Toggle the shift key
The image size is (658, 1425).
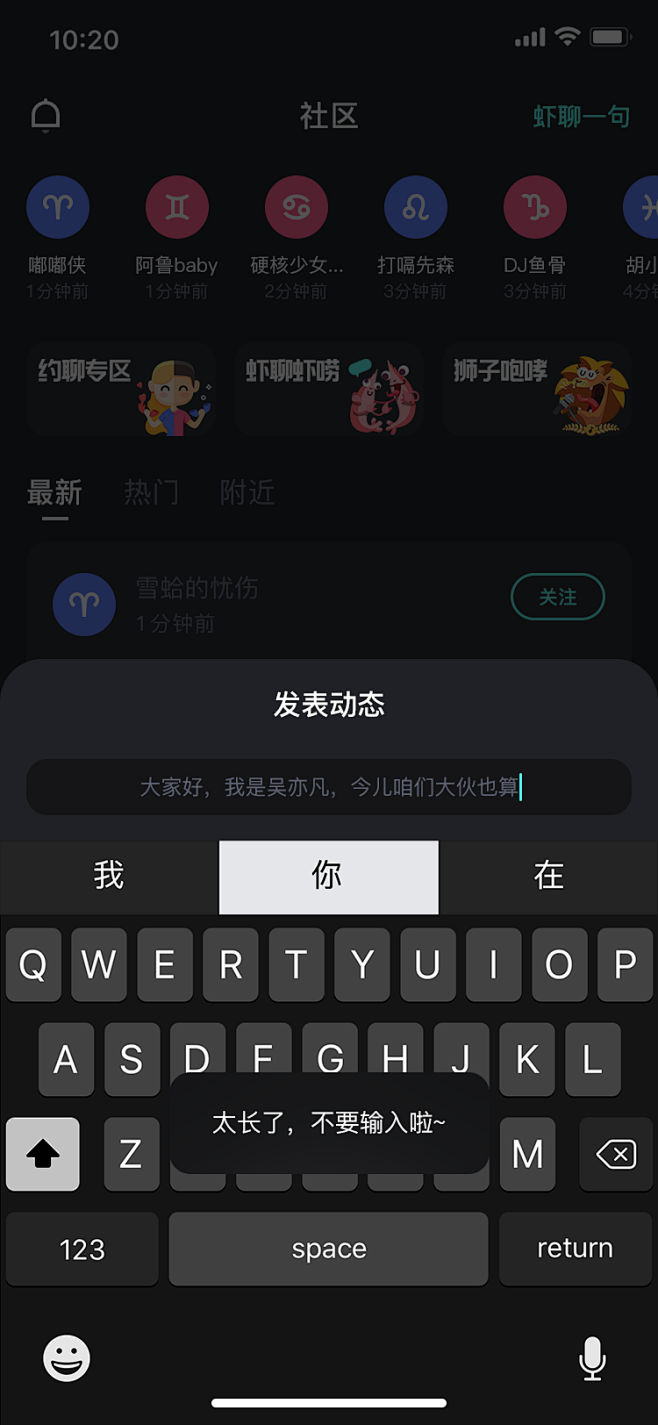click(43, 1154)
